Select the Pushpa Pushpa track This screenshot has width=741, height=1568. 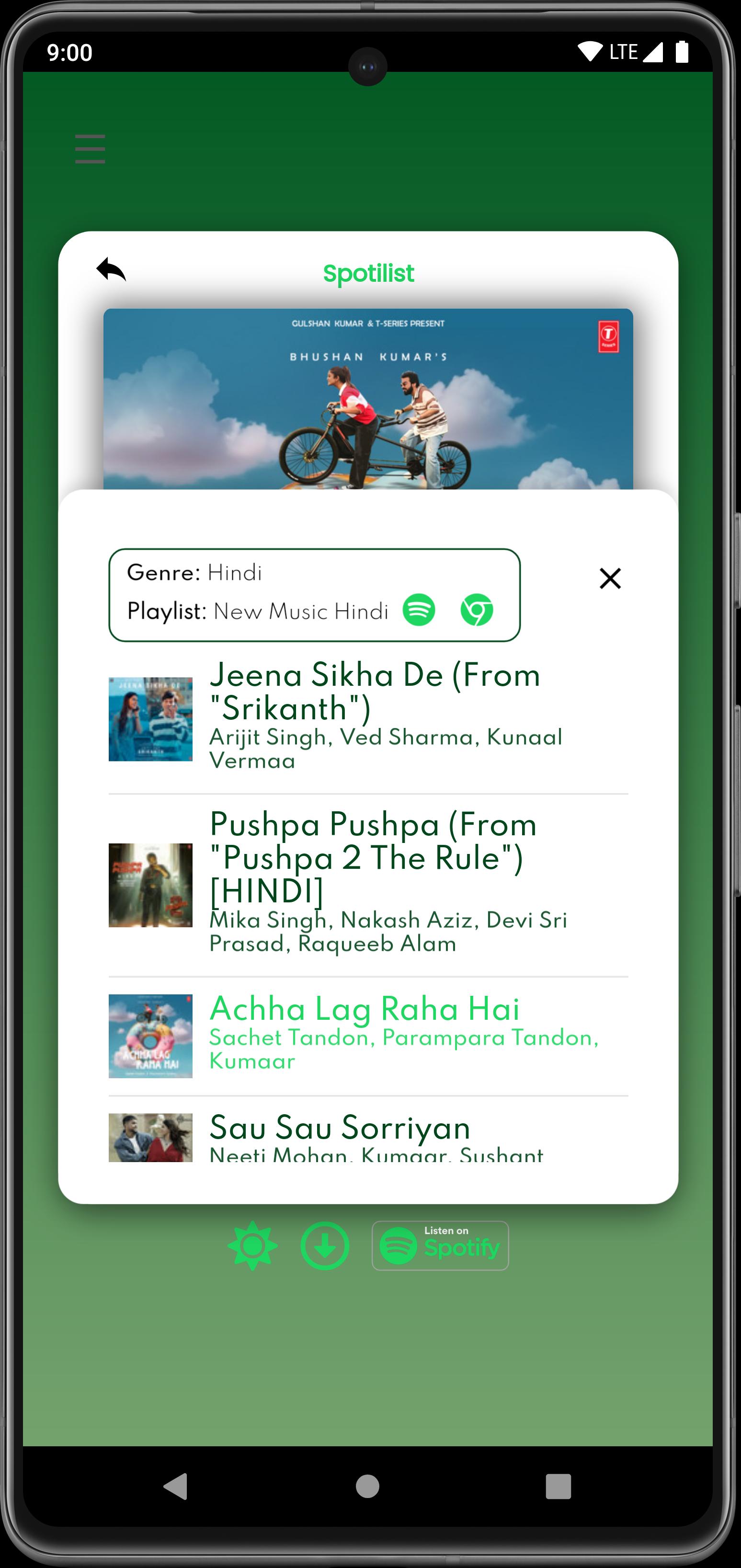368,885
